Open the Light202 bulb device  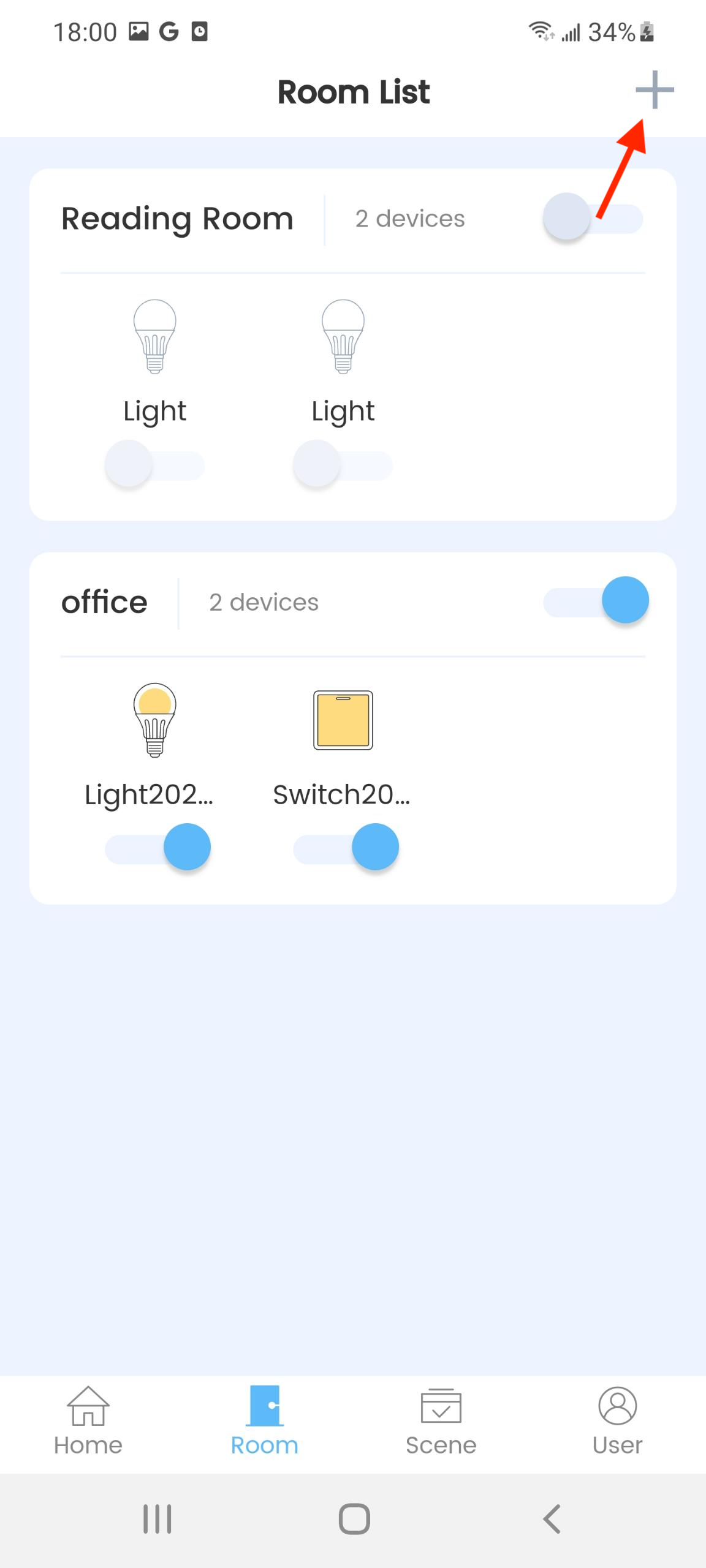tap(155, 720)
